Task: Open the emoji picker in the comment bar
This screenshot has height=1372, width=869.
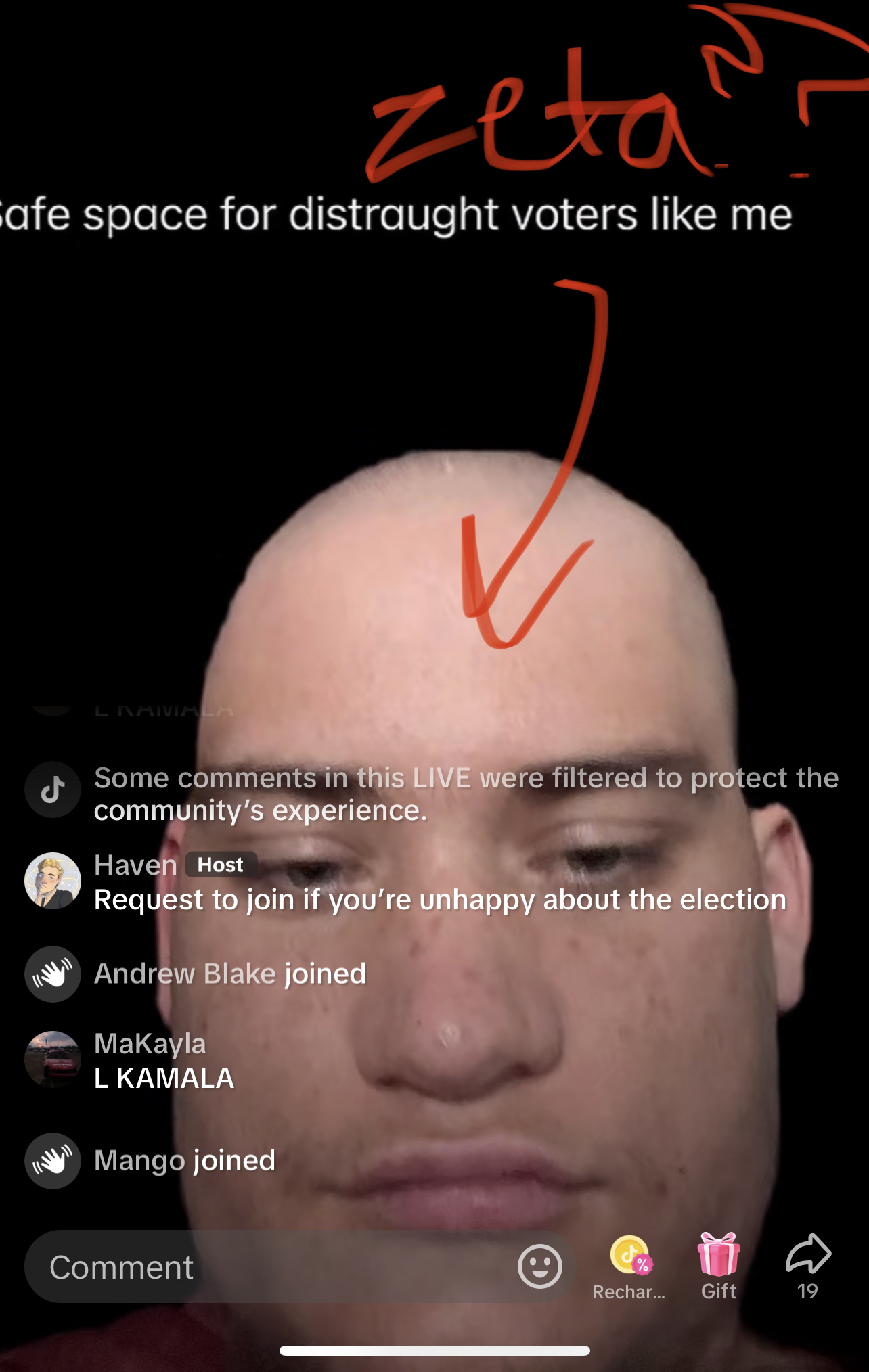Action: pos(539,1266)
